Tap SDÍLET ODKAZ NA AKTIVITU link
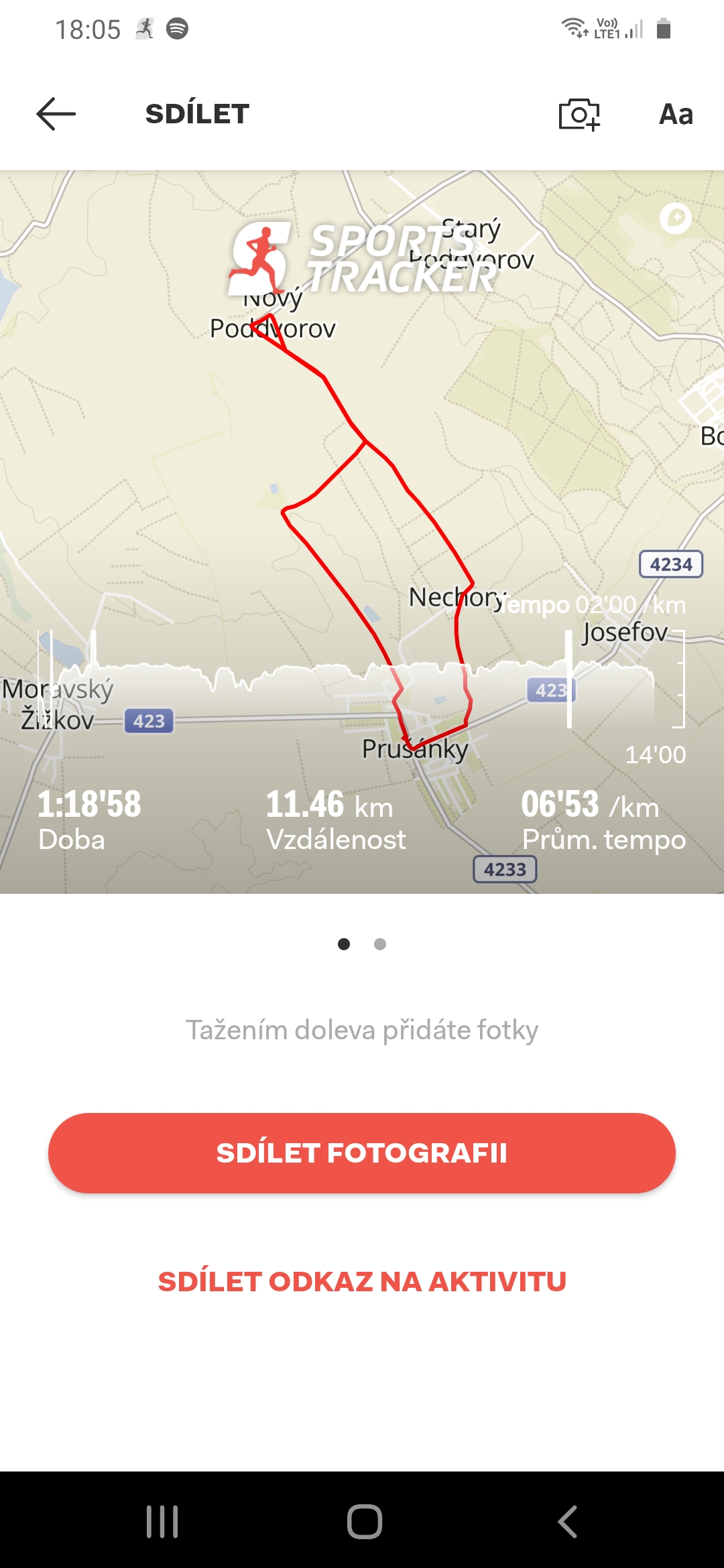Image resolution: width=724 pixels, height=1568 pixels. pos(362,1281)
